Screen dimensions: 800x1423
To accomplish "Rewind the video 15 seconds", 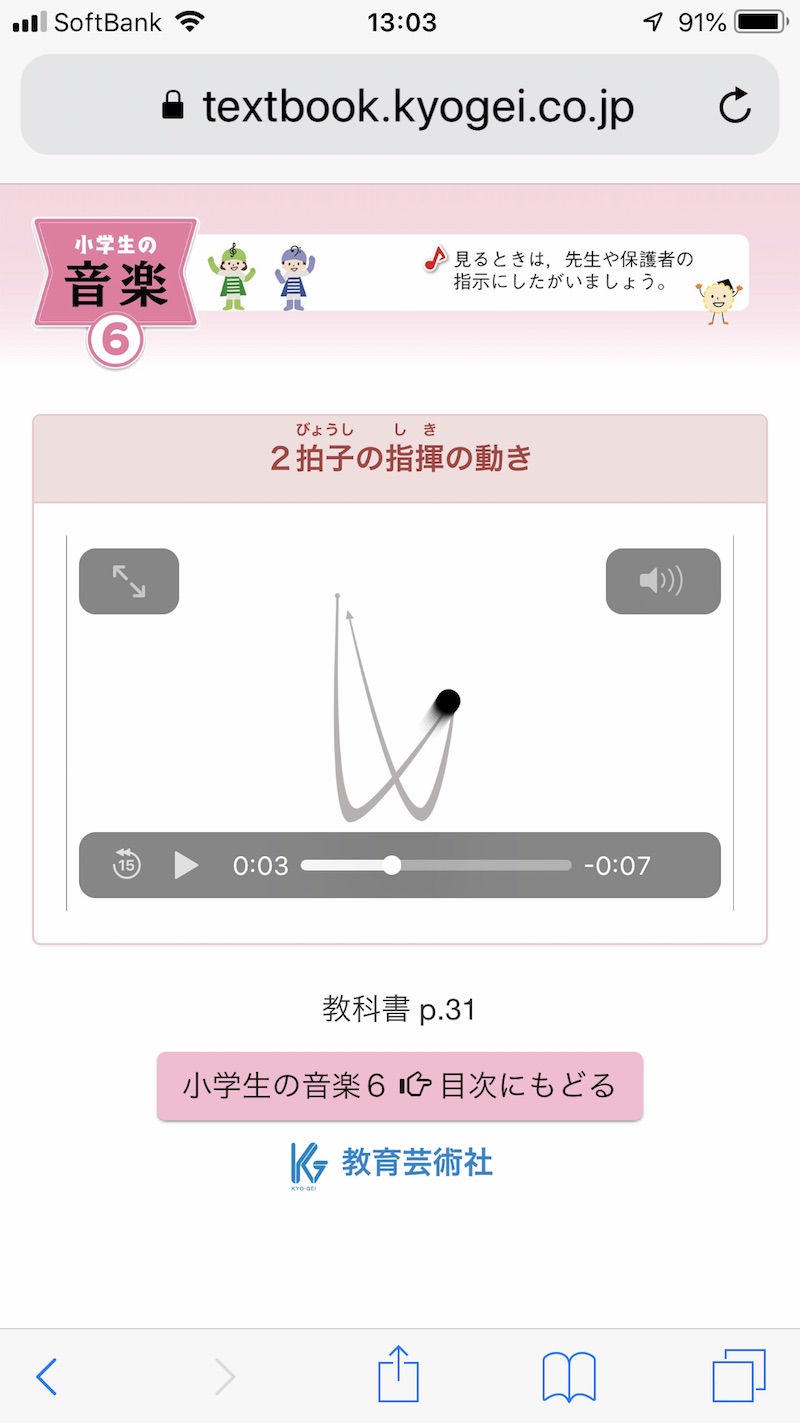I will pos(127,865).
